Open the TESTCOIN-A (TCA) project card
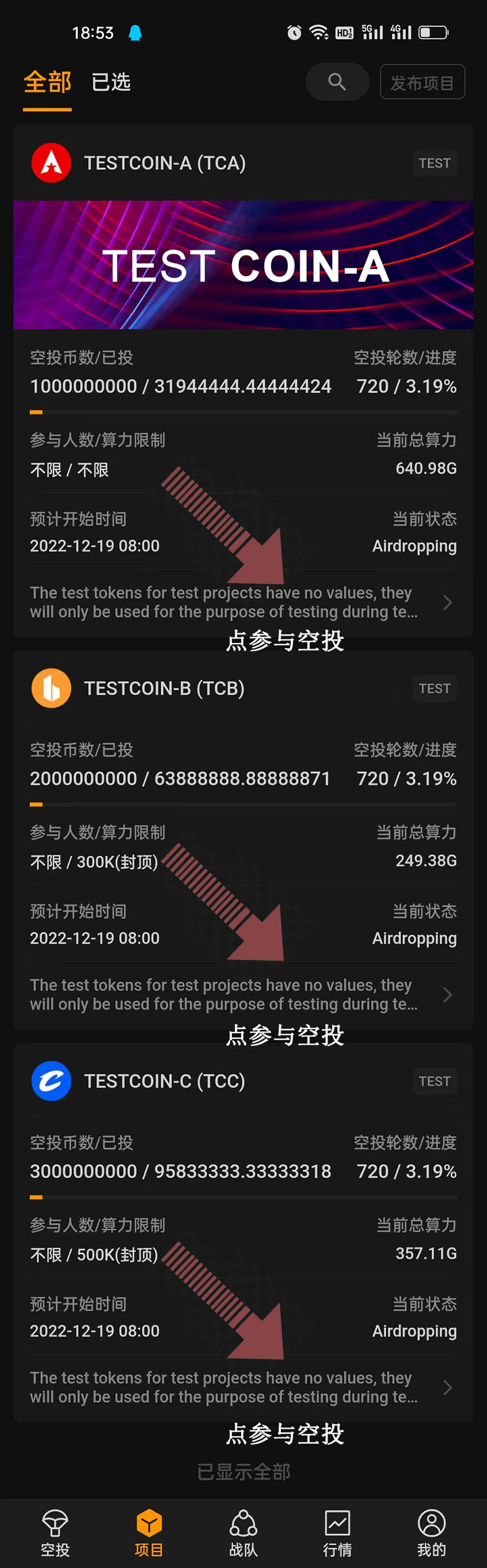 165,163
